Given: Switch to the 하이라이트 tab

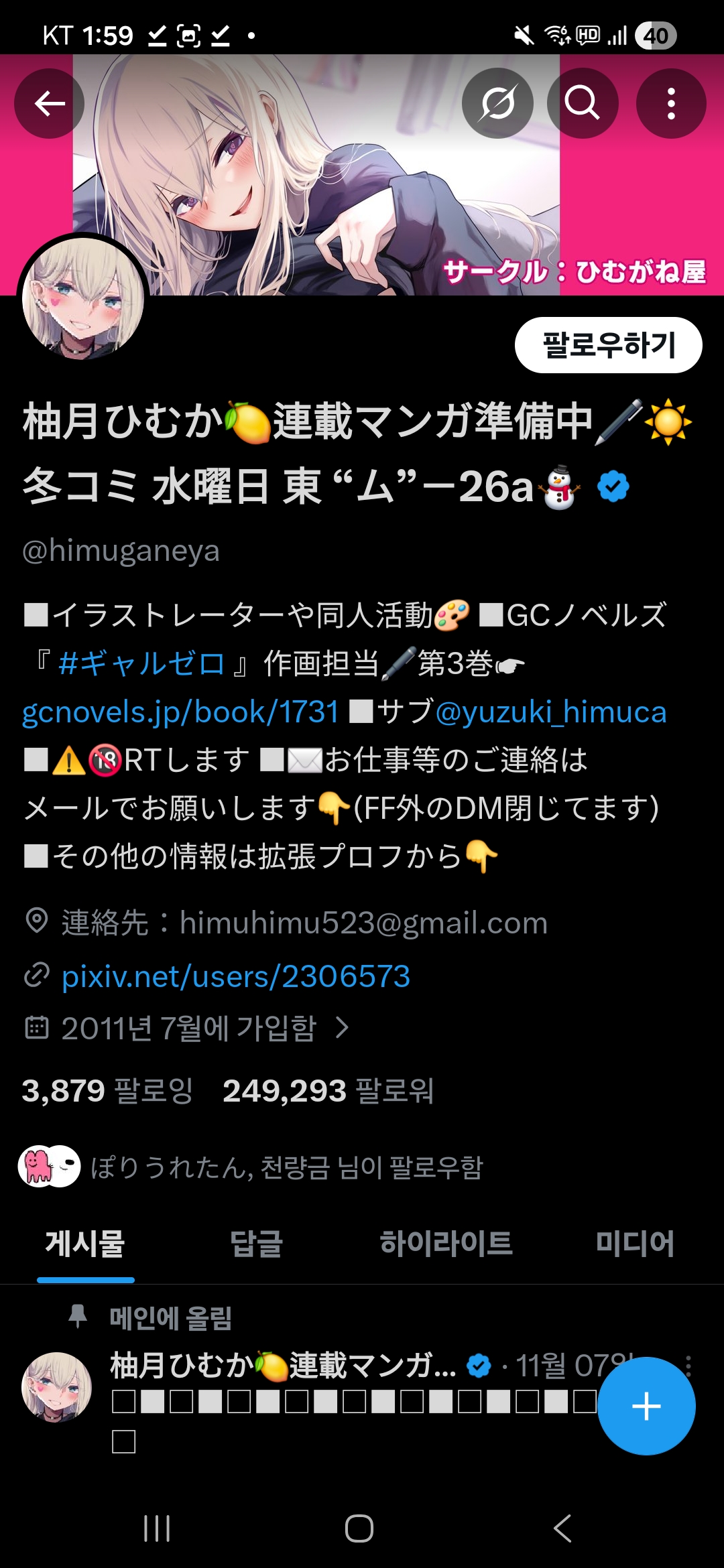Looking at the screenshot, I should click(446, 1244).
